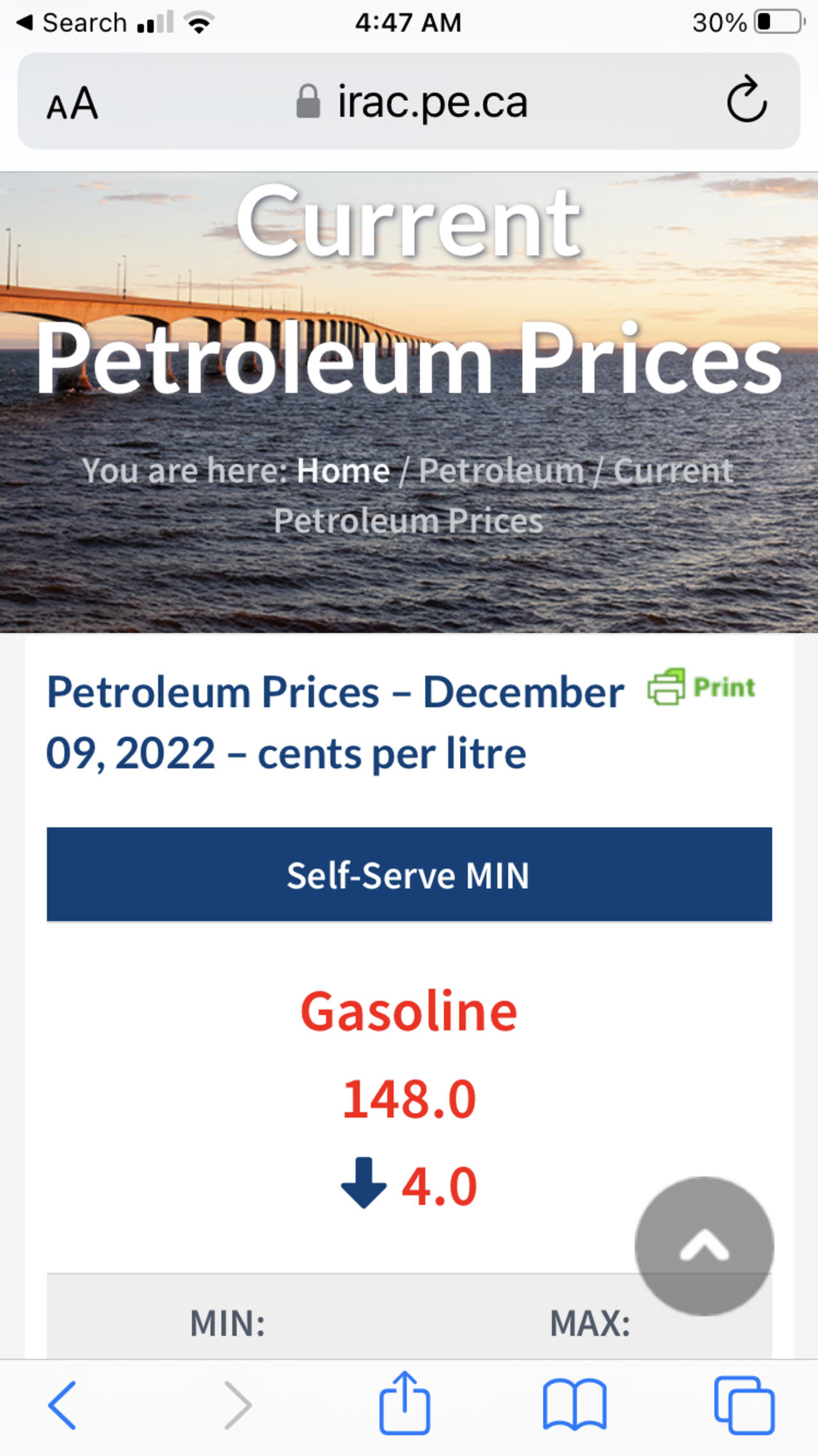Select the Self-Serve MIN header bar
818x1456 pixels.
(409, 875)
